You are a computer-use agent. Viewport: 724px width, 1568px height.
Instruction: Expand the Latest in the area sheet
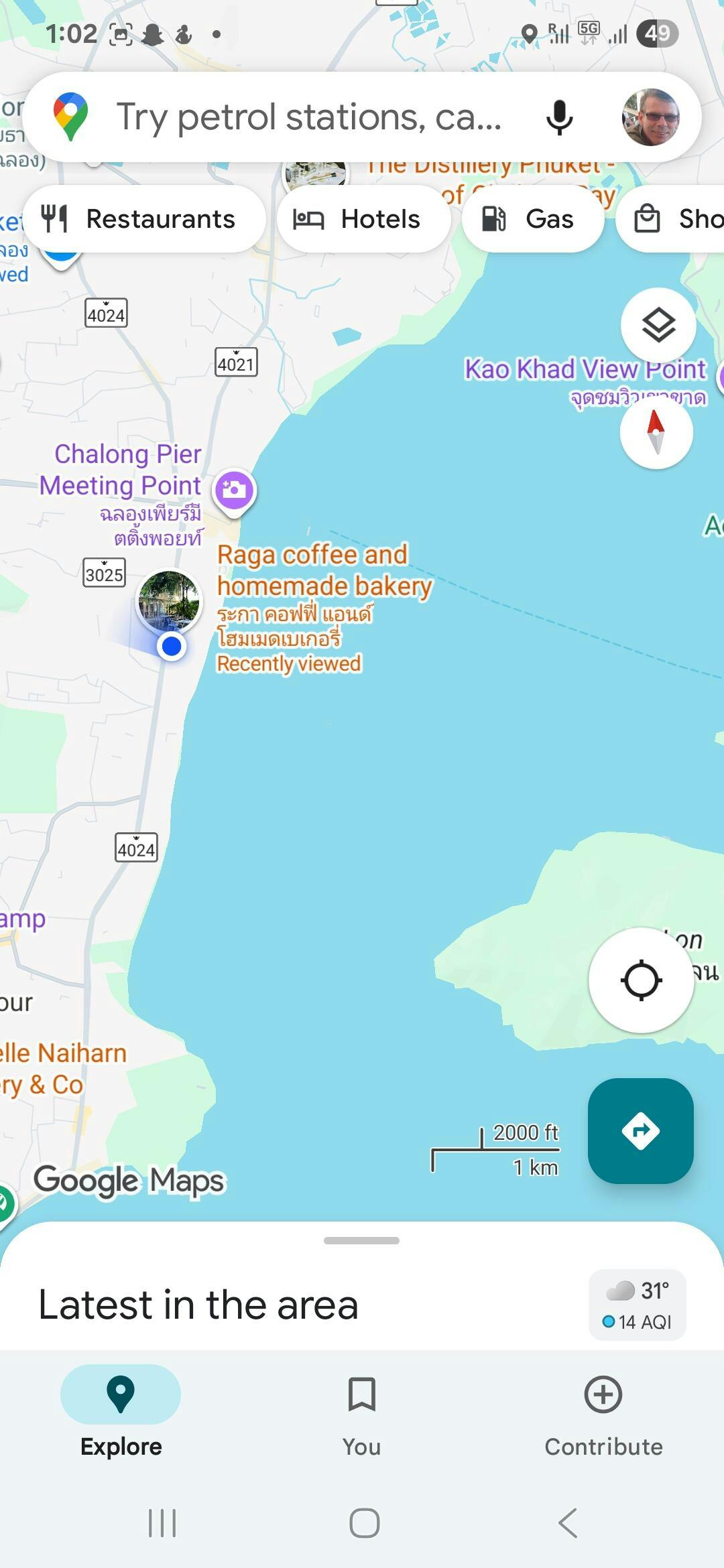click(361, 1241)
